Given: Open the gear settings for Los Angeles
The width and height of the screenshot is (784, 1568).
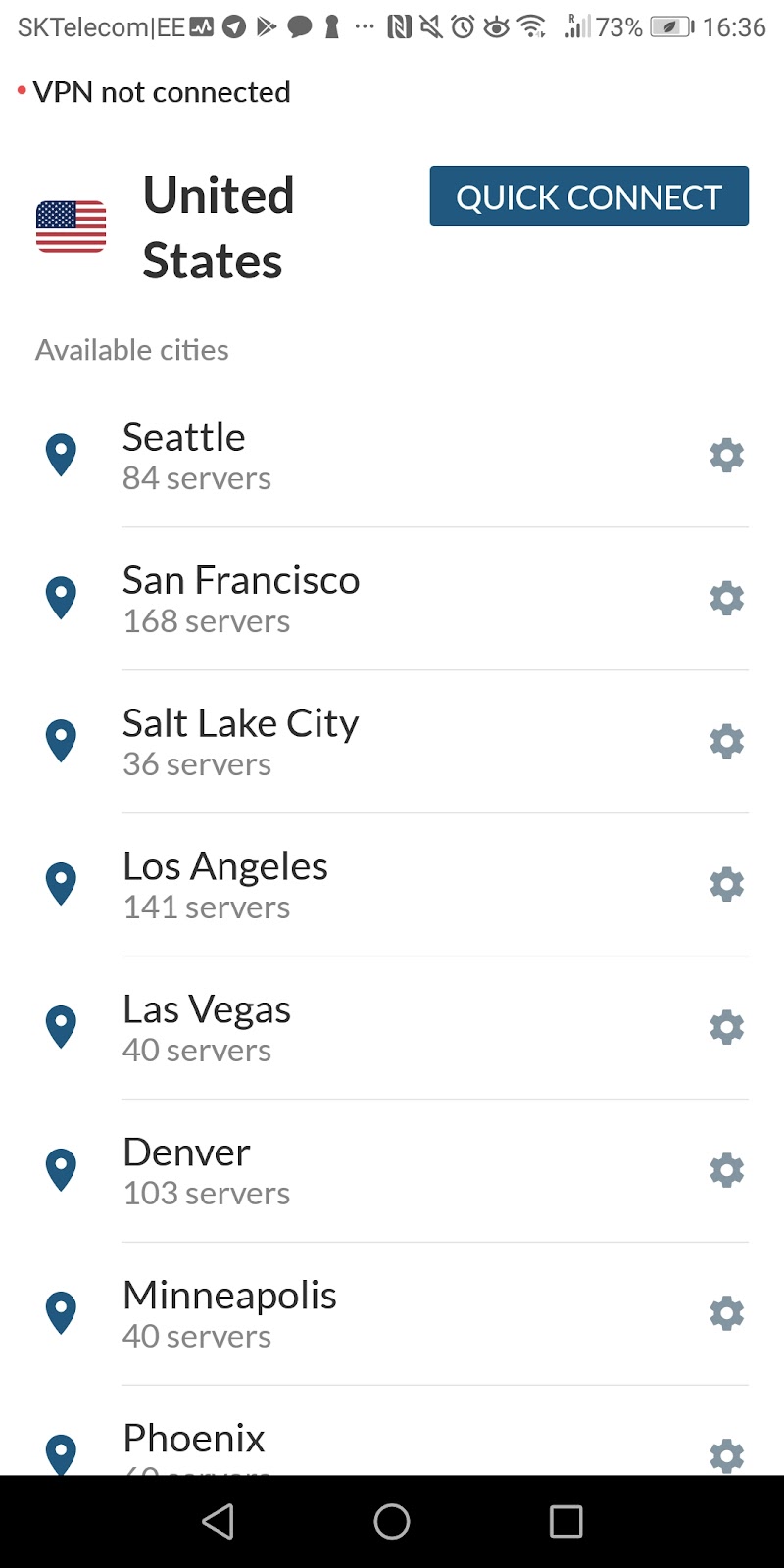Looking at the screenshot, I should point(726,885).
